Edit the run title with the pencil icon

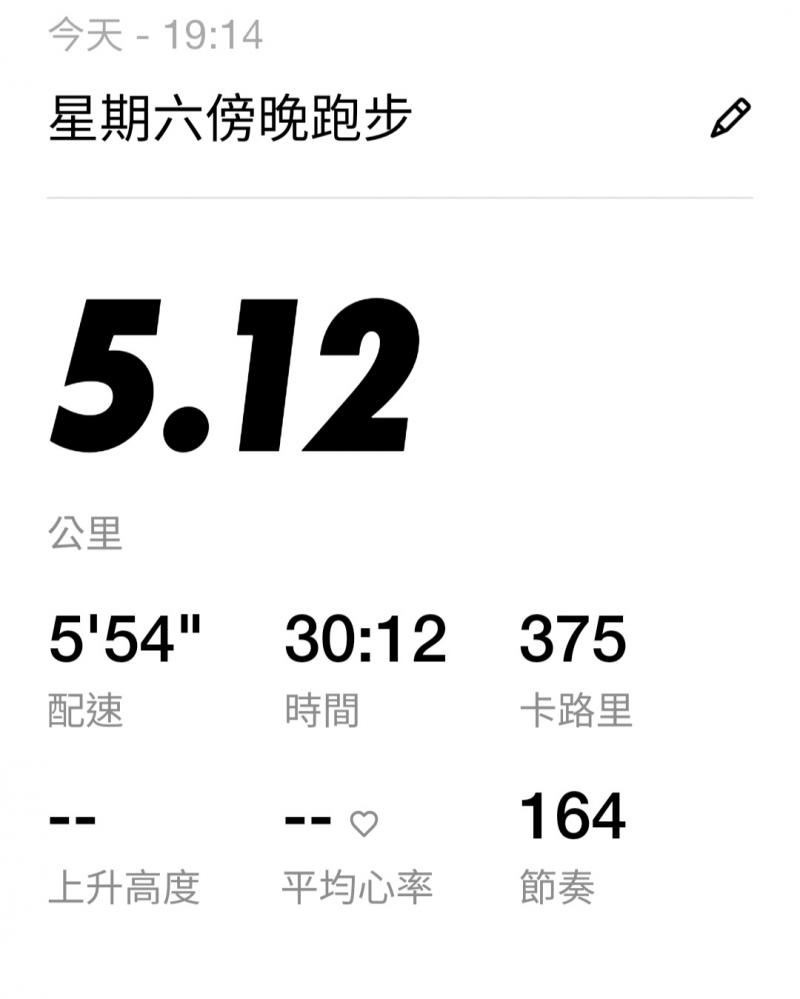(x=730, y=118)
